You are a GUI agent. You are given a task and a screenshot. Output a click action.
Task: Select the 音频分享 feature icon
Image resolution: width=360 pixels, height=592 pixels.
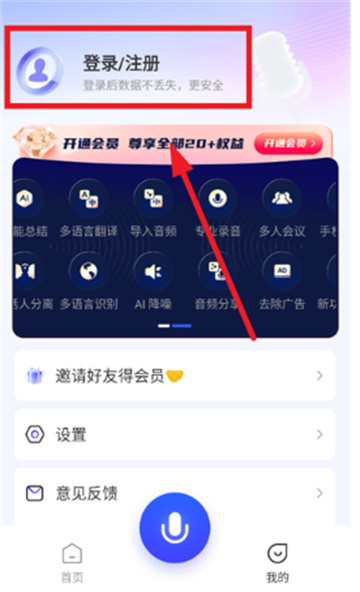[218, 271]
